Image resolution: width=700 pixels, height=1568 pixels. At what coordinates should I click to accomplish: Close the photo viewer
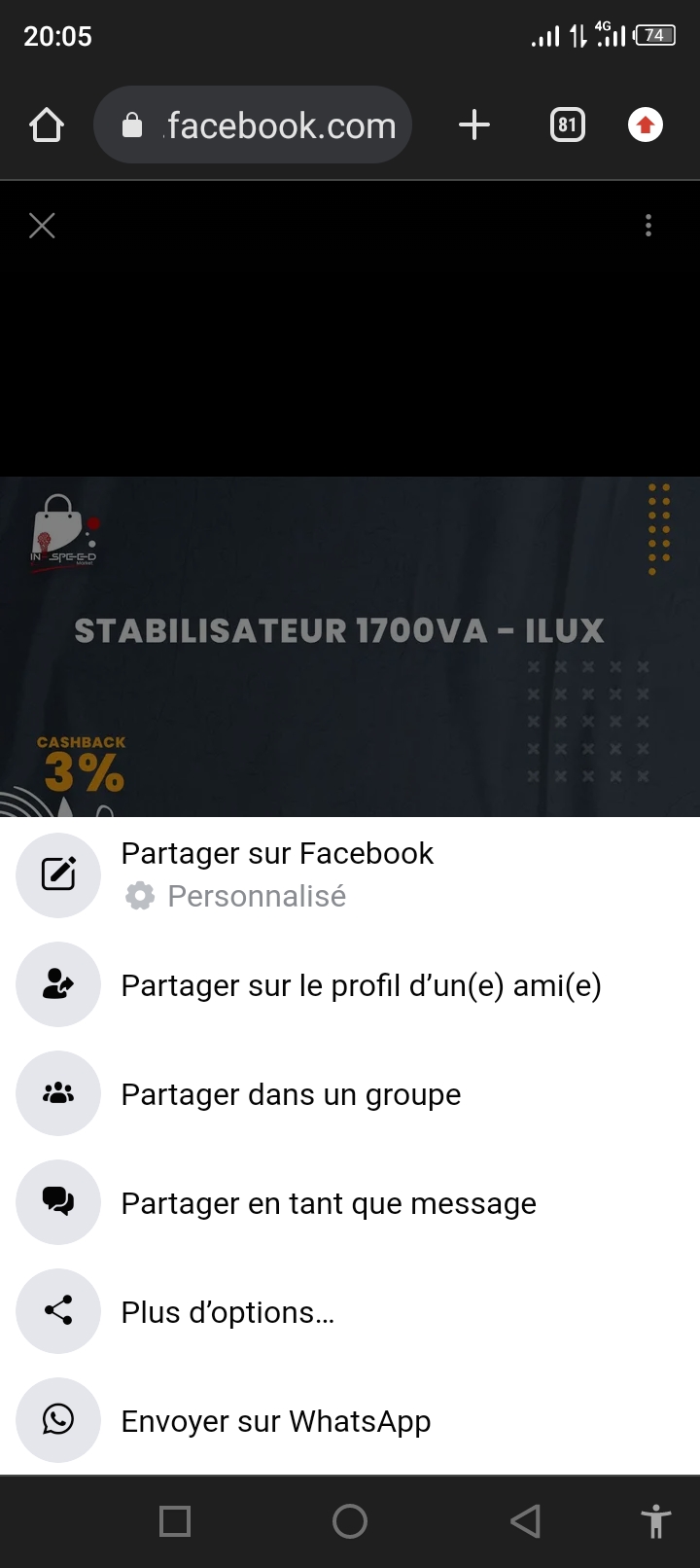42,226
